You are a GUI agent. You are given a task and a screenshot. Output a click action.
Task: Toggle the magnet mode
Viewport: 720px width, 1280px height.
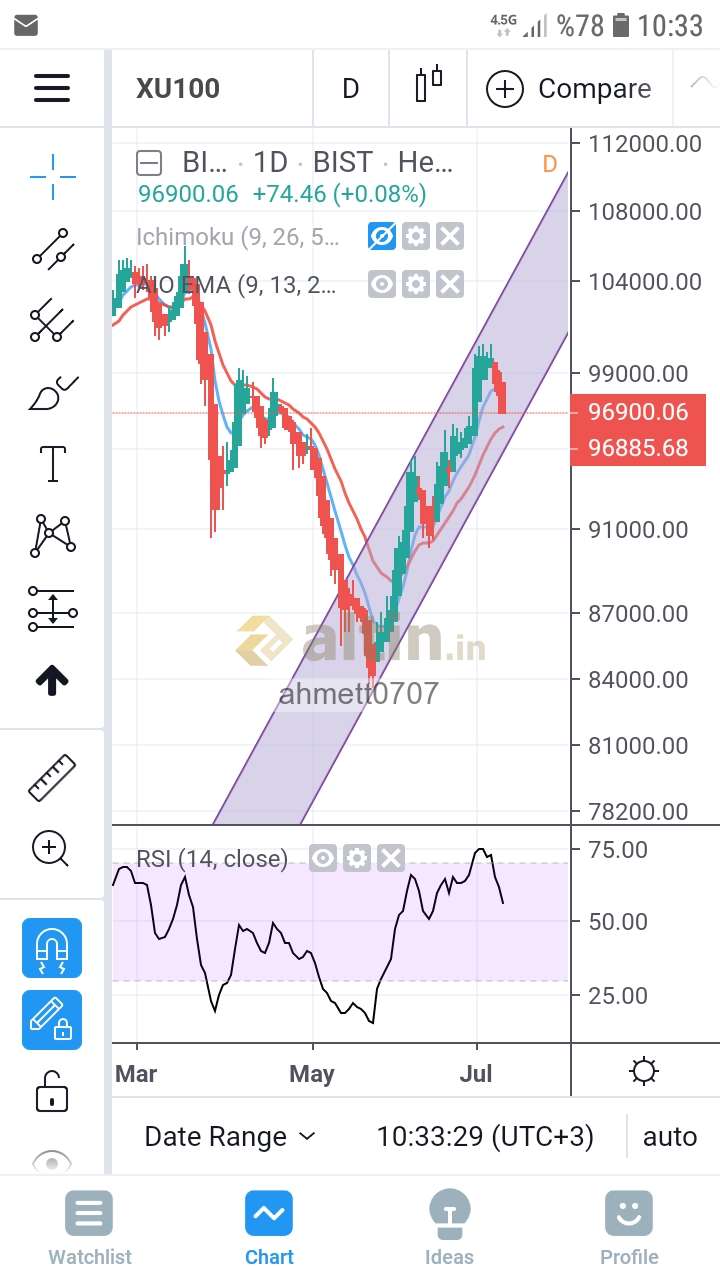(52, 947)
